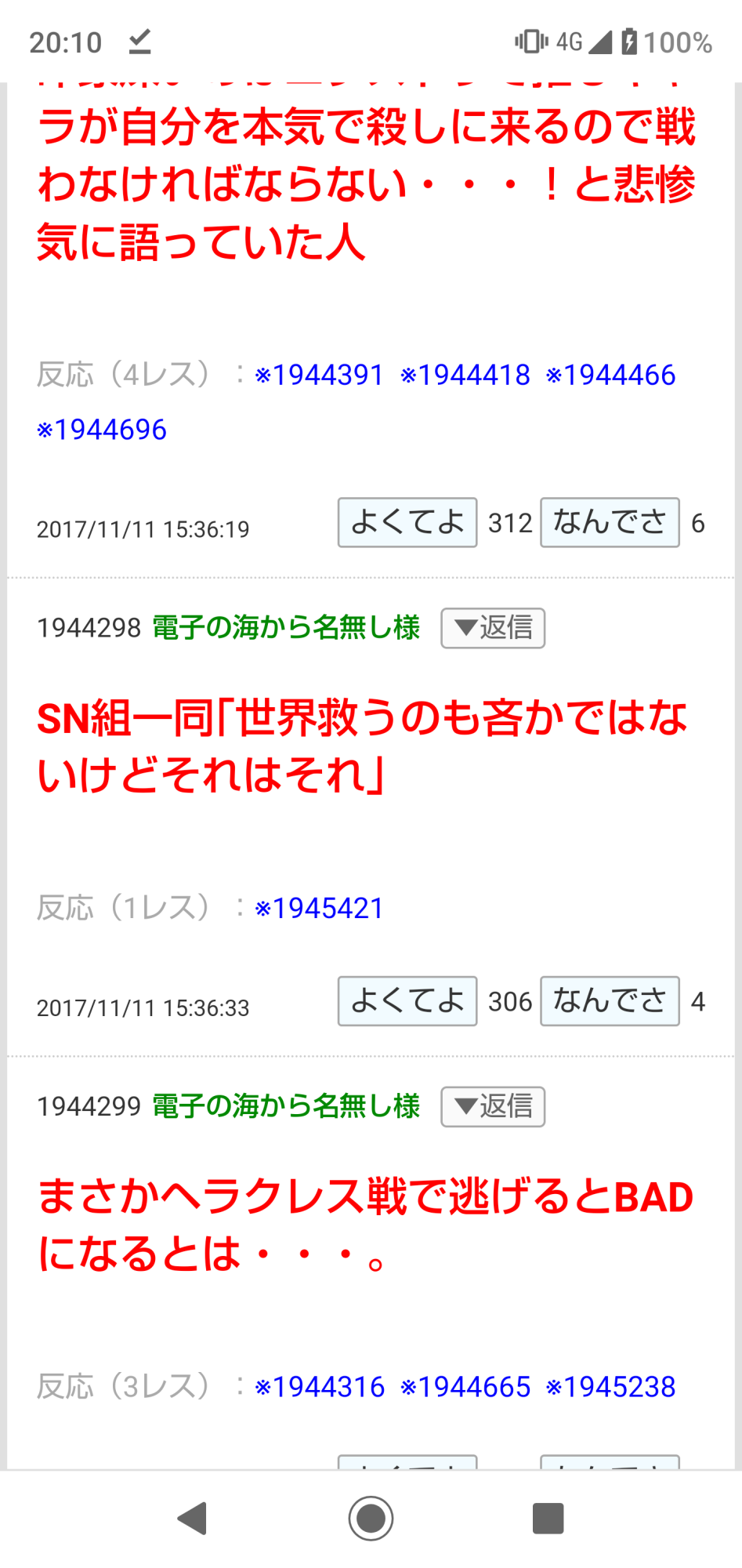Open reply link ※1944316
Image resolution: width=742 pixels, height=1568 pixels.
coord(319,1387)
